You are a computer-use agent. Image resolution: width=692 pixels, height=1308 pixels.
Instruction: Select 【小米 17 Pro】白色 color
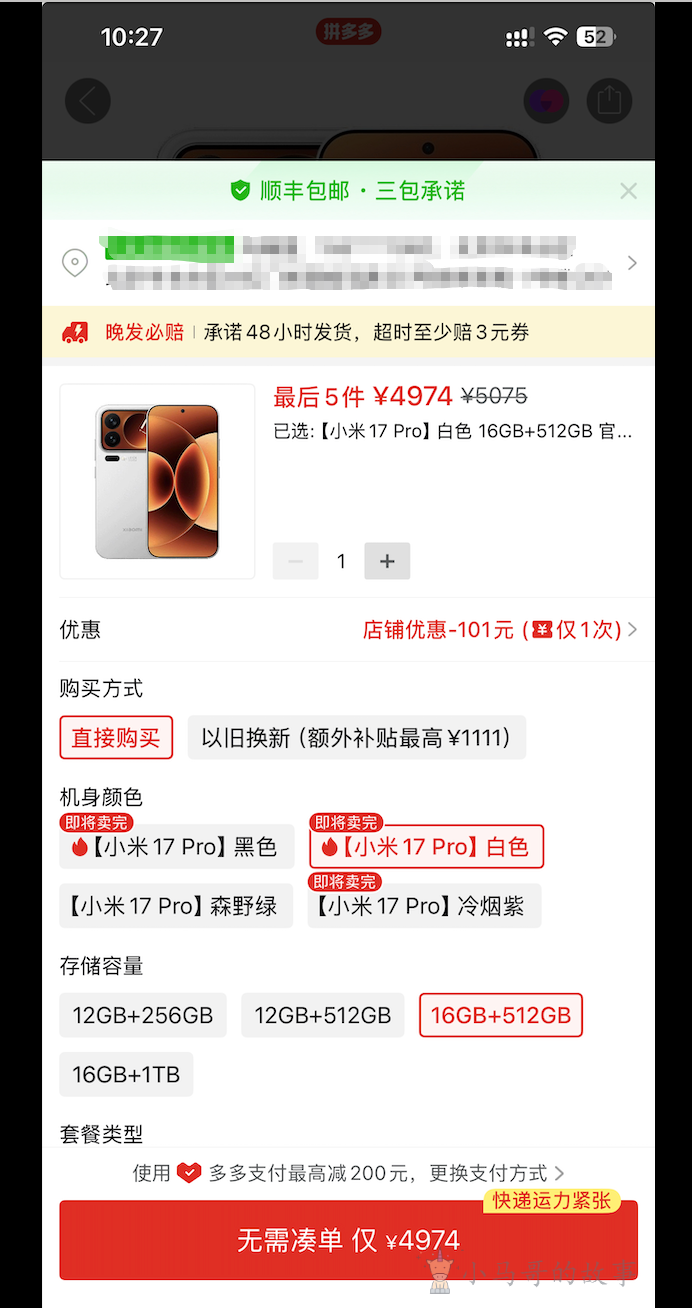coord(426,847)
